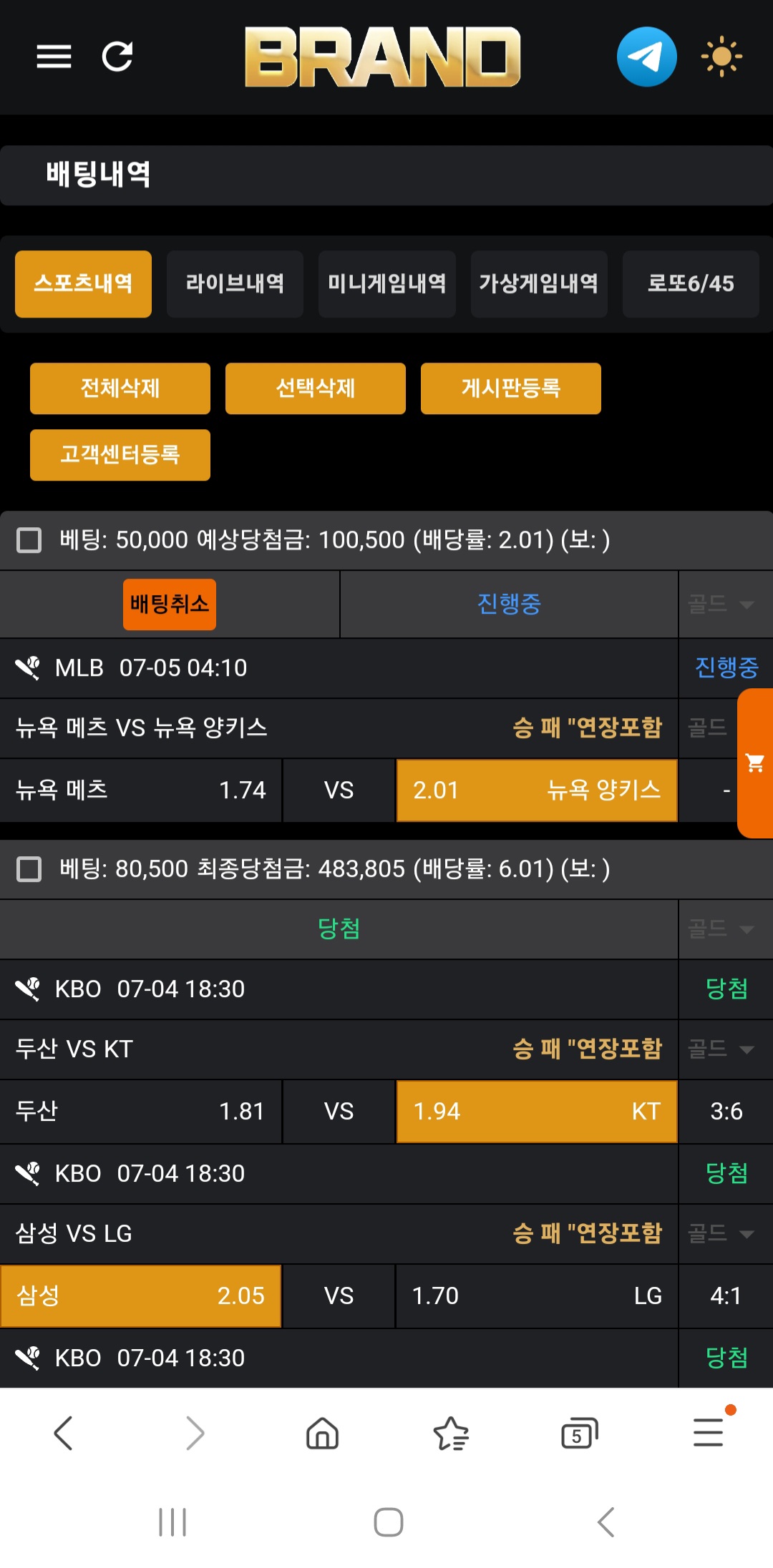The height and width of the screenshot is (1568, 773).
Task: Open the hamburger menu
Action: click(54, 57)
